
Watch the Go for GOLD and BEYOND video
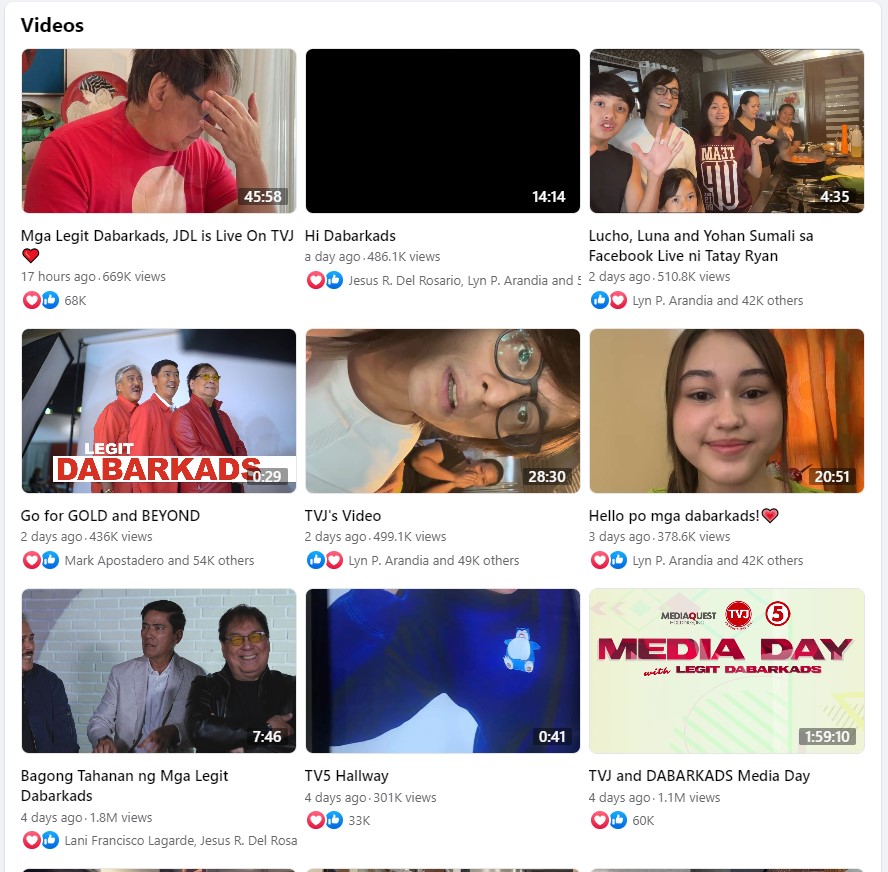pos(158,411)
